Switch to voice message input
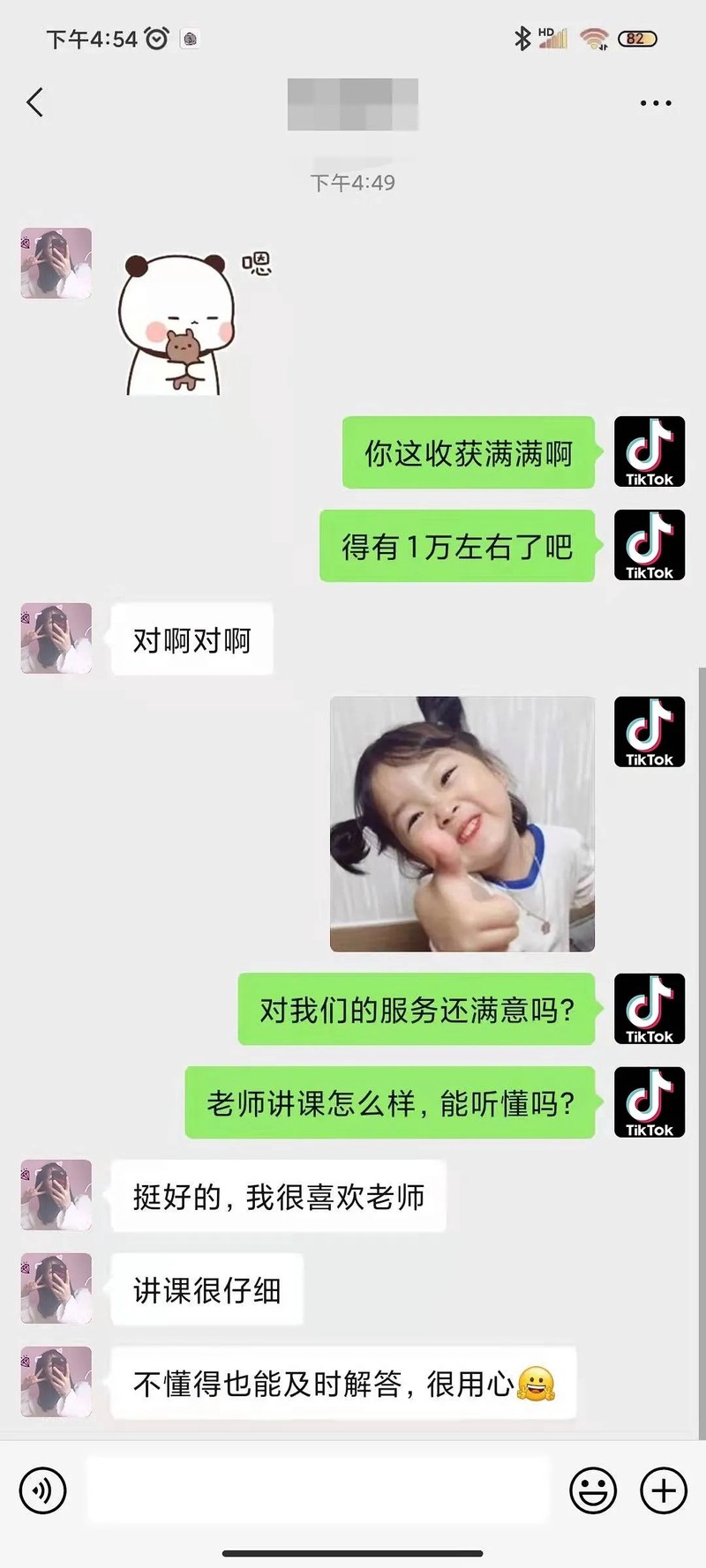Image resolution: width=706 pixels, height=1568 pixels. coord(42,1490)
